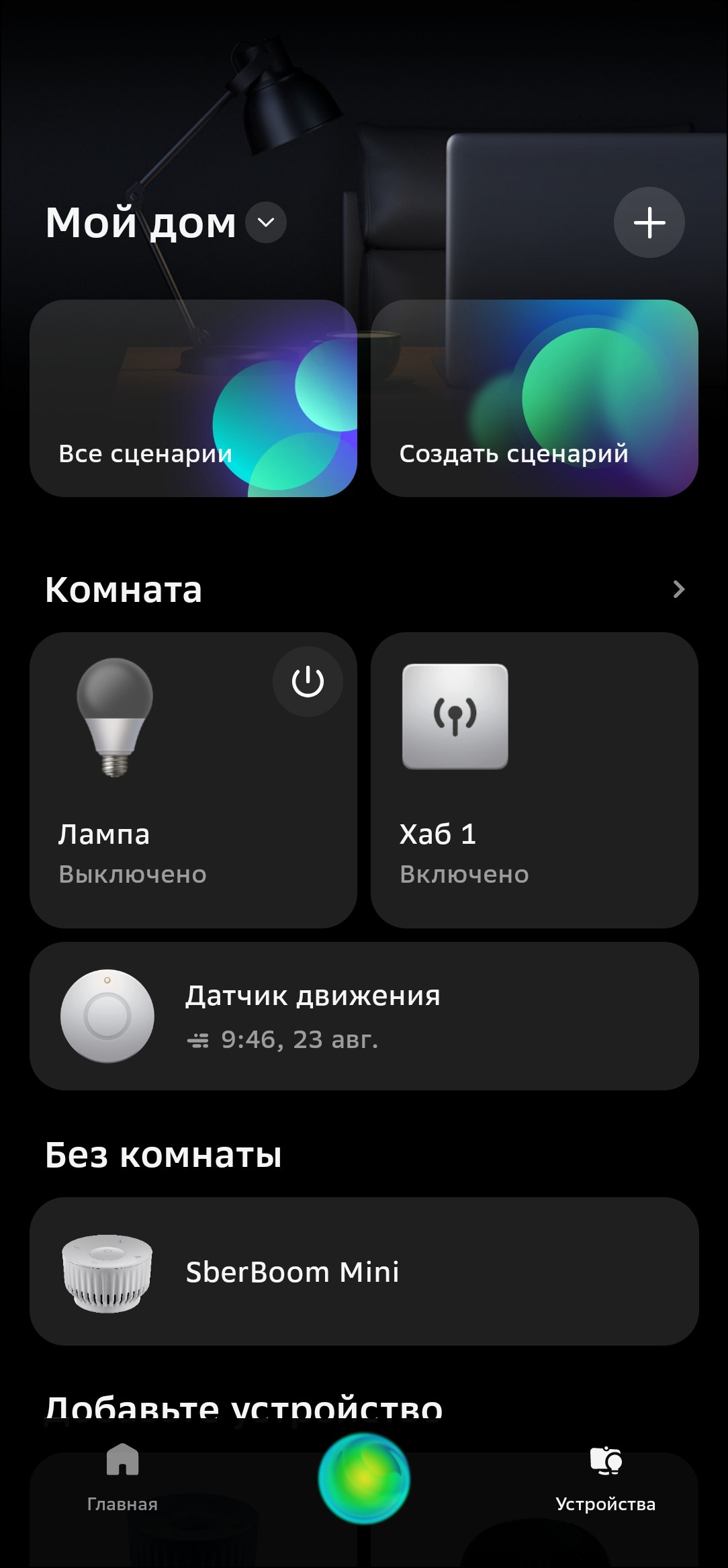Launch the voice assistant orb

click(364, 1478)
